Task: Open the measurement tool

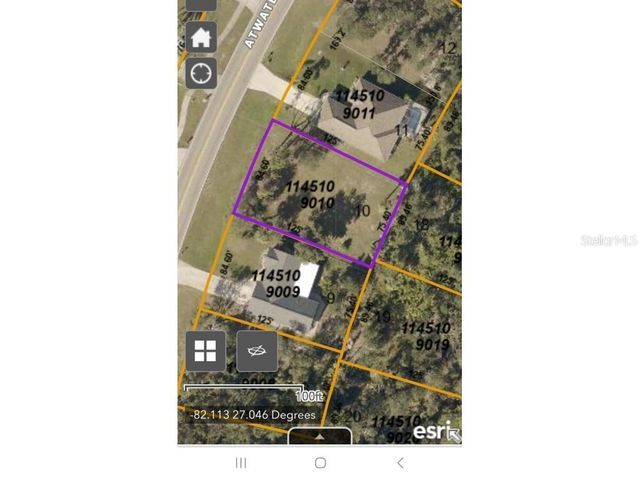Action: click(257, 351)
